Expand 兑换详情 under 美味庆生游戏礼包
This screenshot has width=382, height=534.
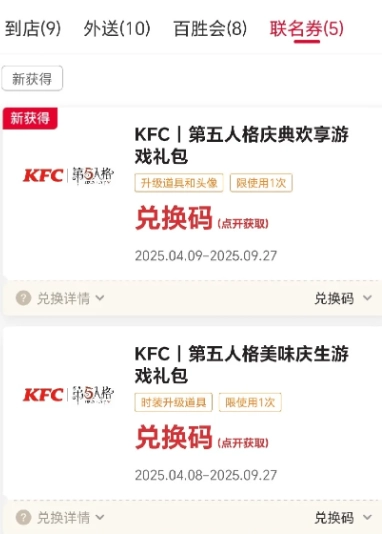pyautogui.click(x=60, y=518)
